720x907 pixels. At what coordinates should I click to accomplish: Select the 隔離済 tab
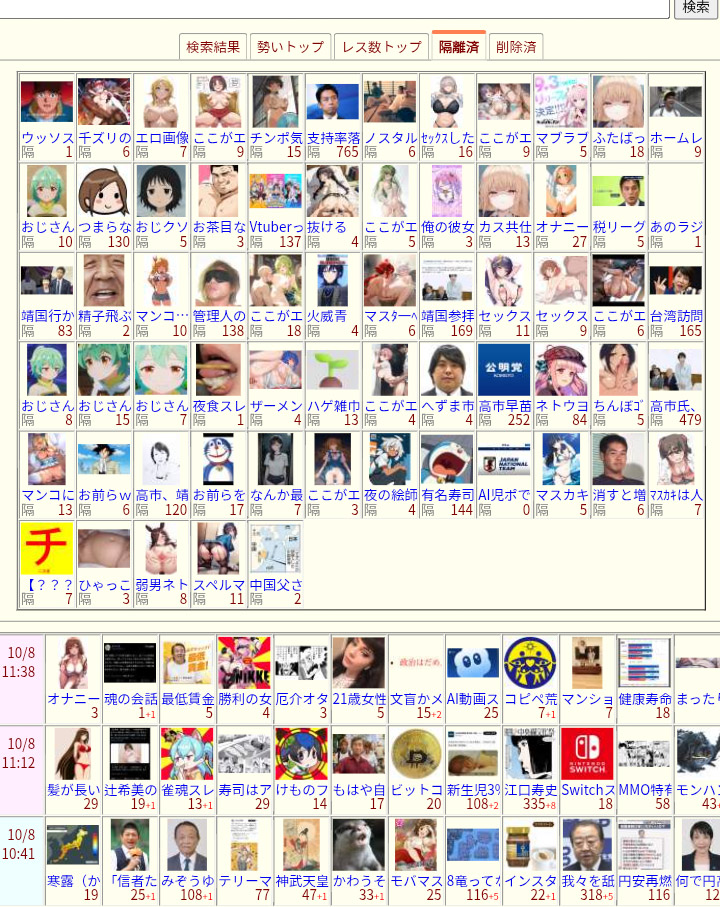[x=459, y=46]
